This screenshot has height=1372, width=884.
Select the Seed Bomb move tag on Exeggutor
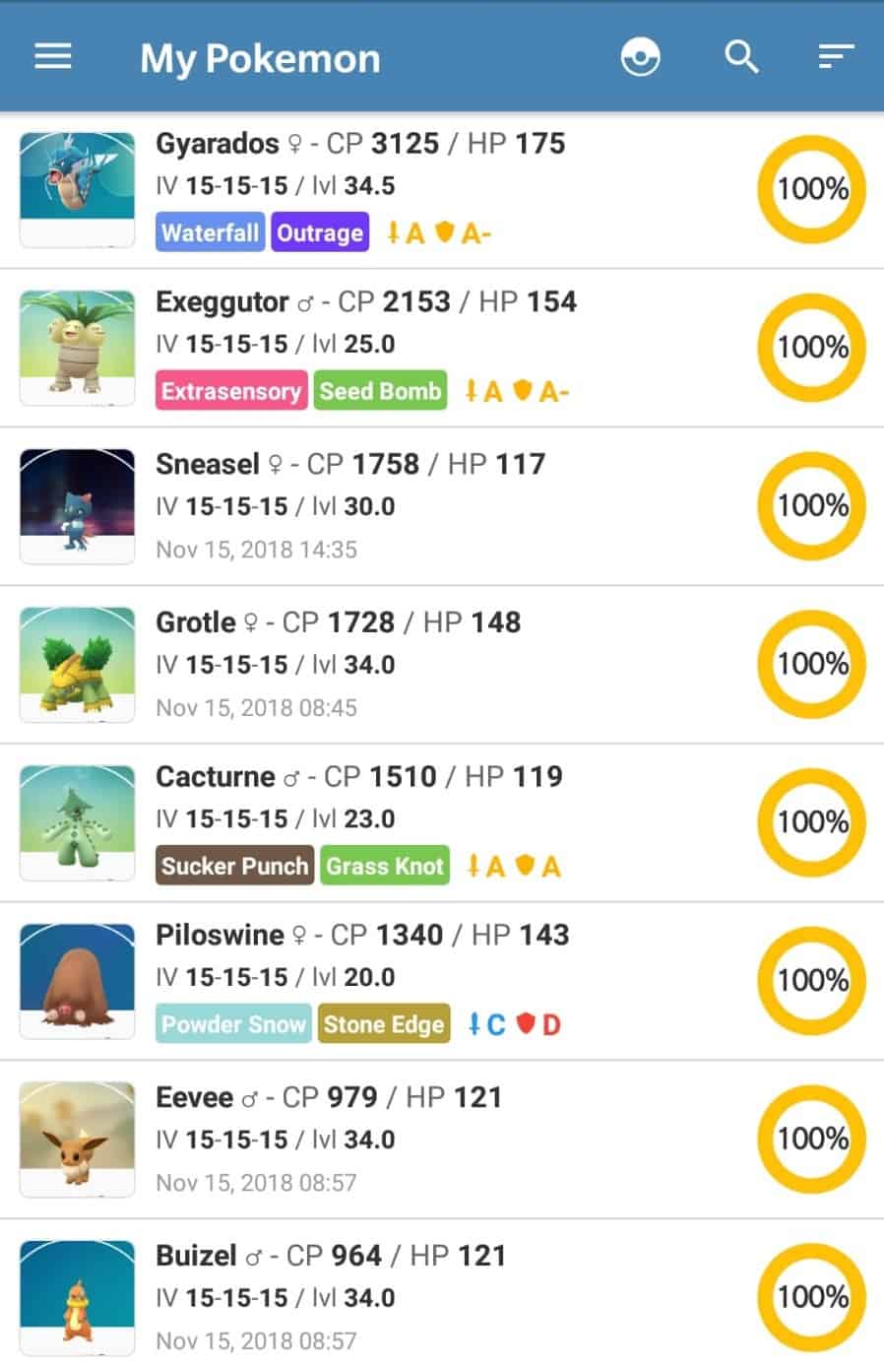click(x=380, y=391)
